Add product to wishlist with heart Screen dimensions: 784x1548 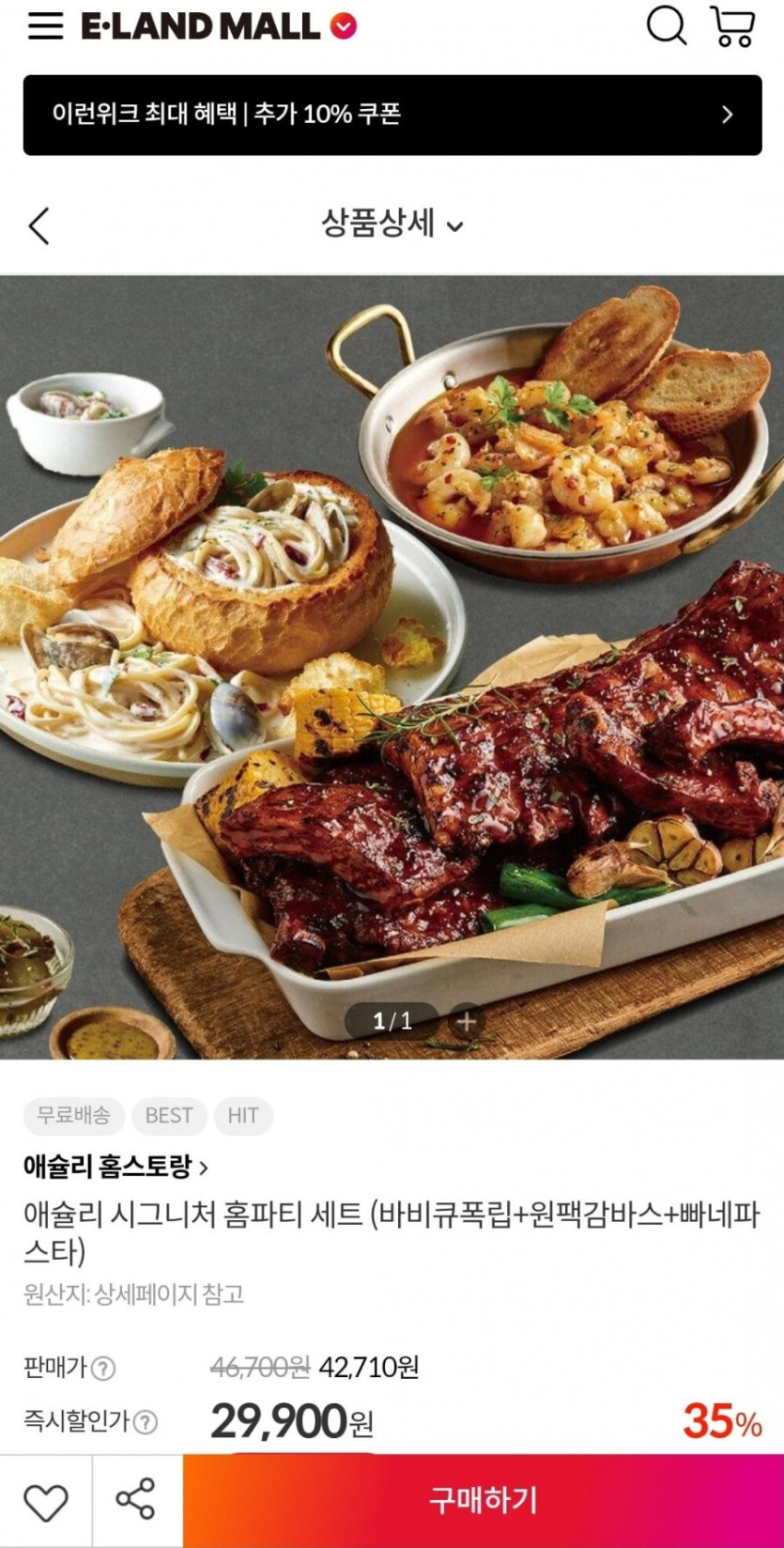[x=46, y=1501]
